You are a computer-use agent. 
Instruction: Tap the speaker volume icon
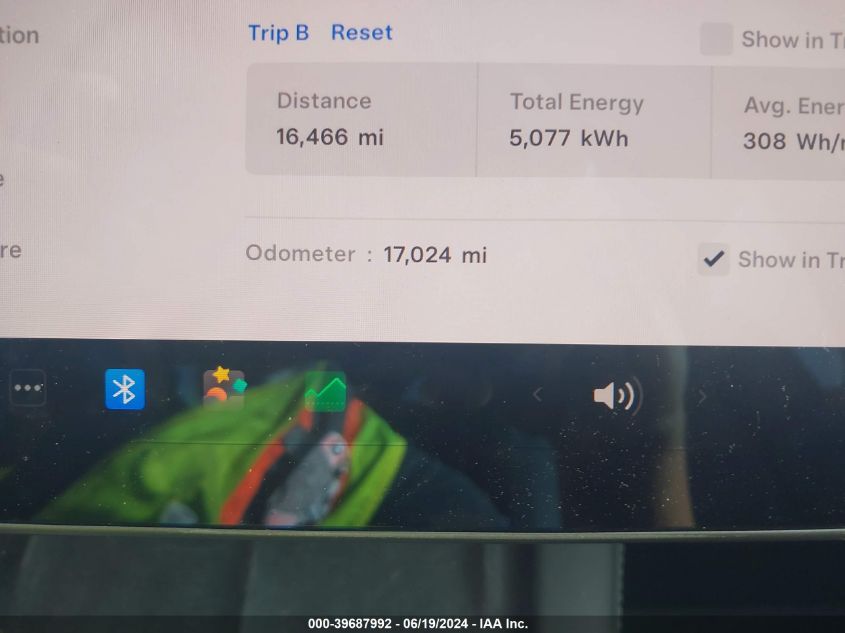616,396
